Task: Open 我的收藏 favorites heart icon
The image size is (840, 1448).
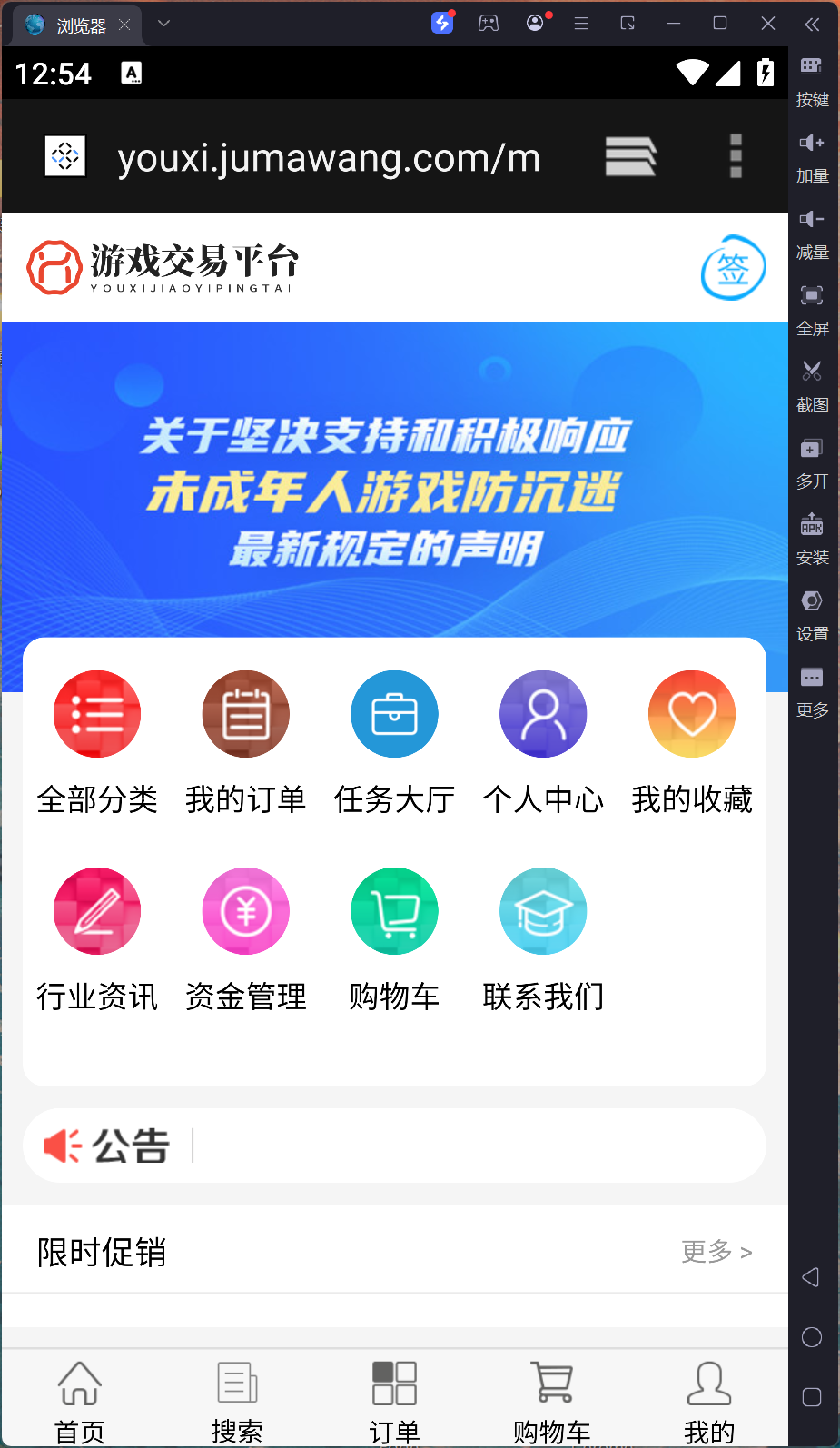Action: [691, 714]
